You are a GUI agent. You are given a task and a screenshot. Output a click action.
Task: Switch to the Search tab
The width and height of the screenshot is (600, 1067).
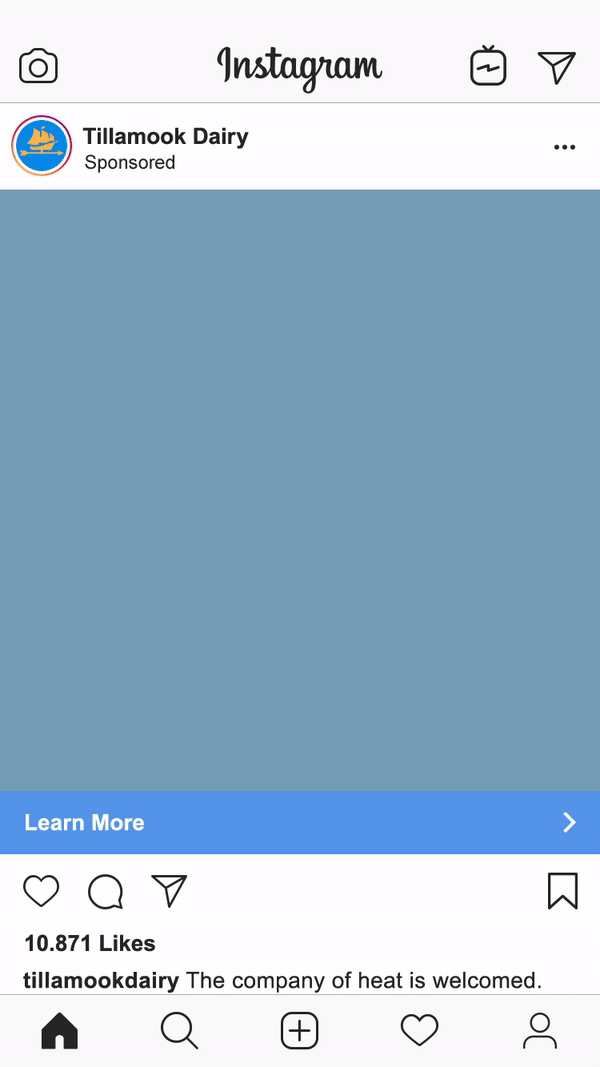tap(179, 1030)
